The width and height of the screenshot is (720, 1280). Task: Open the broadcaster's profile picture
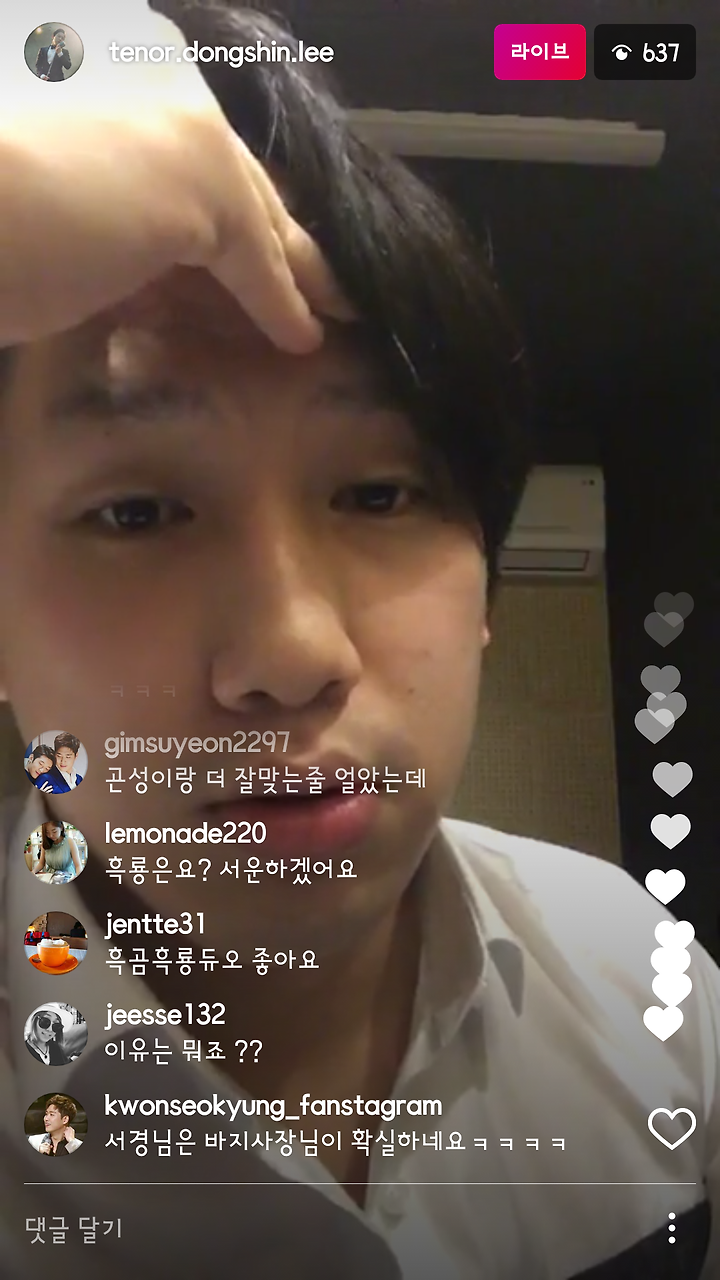tap(54, 52)
